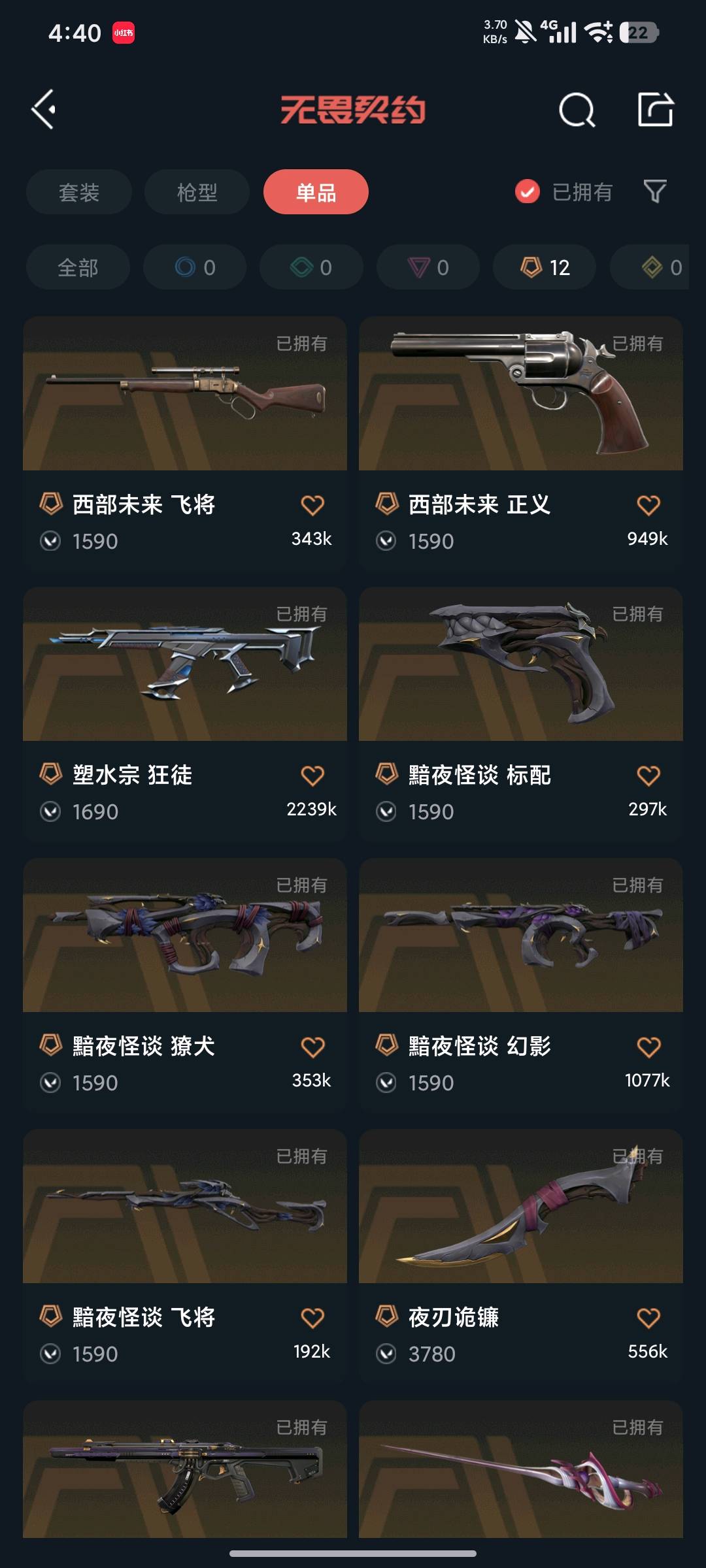Screen dimensions: 706x1568
Task: Open the search icon
Action: point(577,110)
